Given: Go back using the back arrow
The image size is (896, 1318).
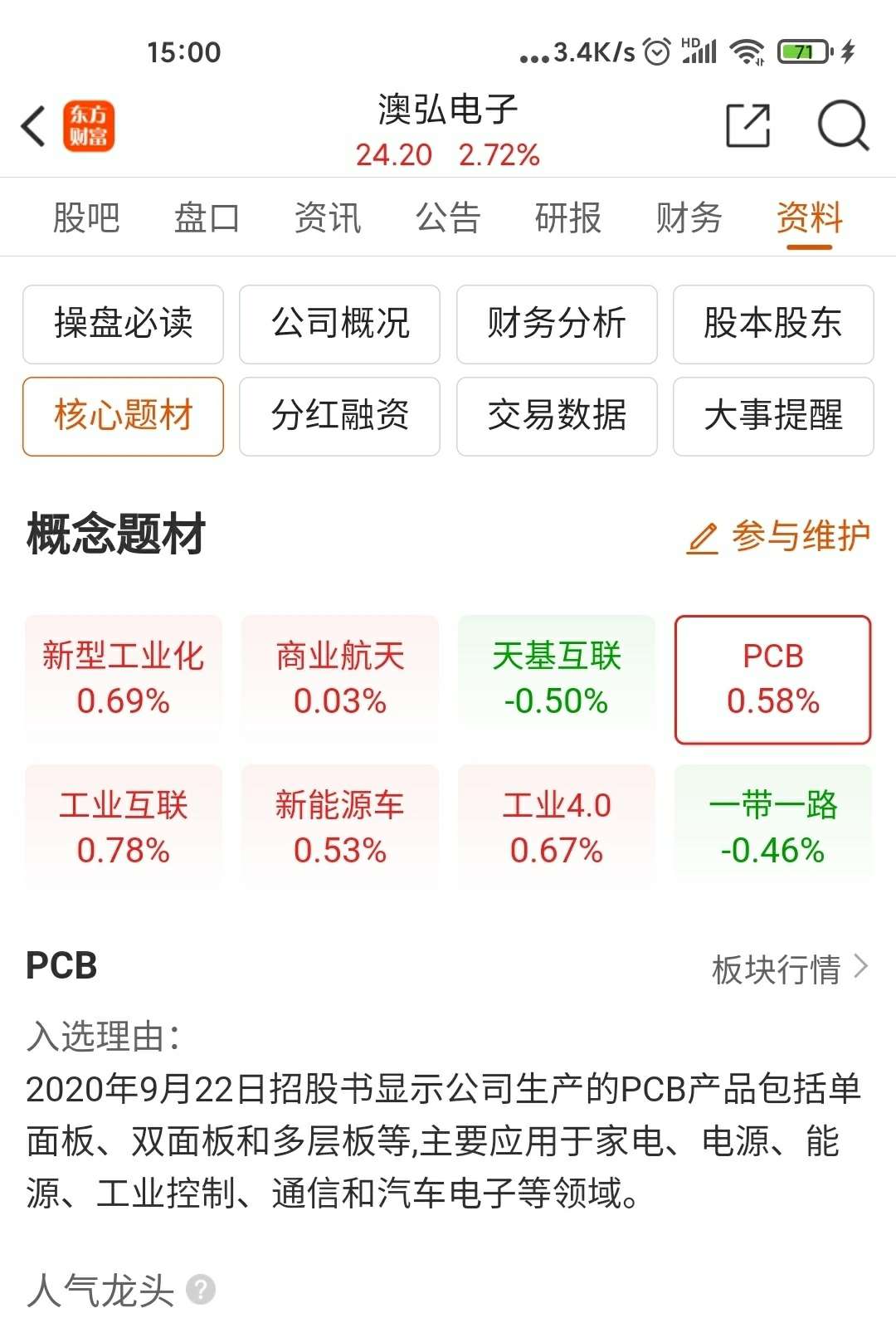Looking at the screenshot, I should (x=32, y=126).
